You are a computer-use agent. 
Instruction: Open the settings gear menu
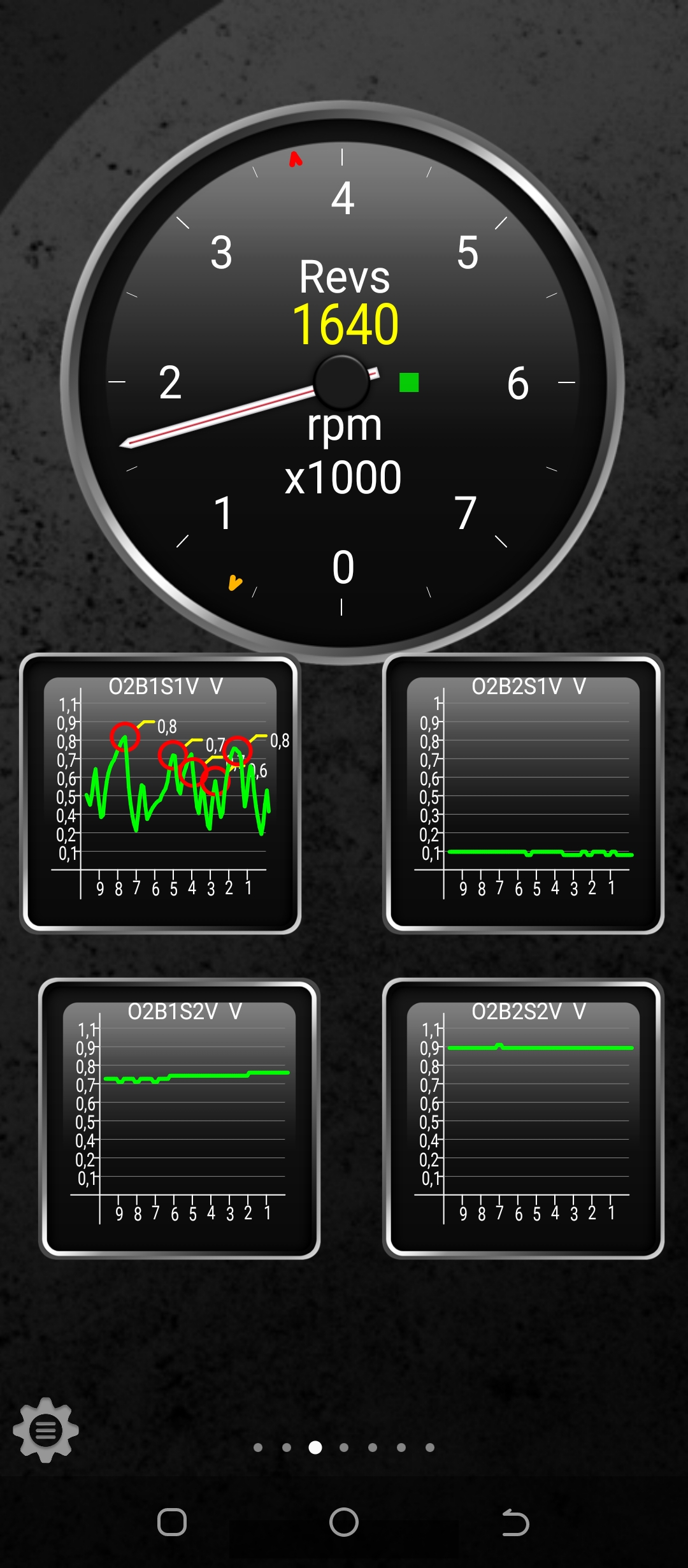46,1430
